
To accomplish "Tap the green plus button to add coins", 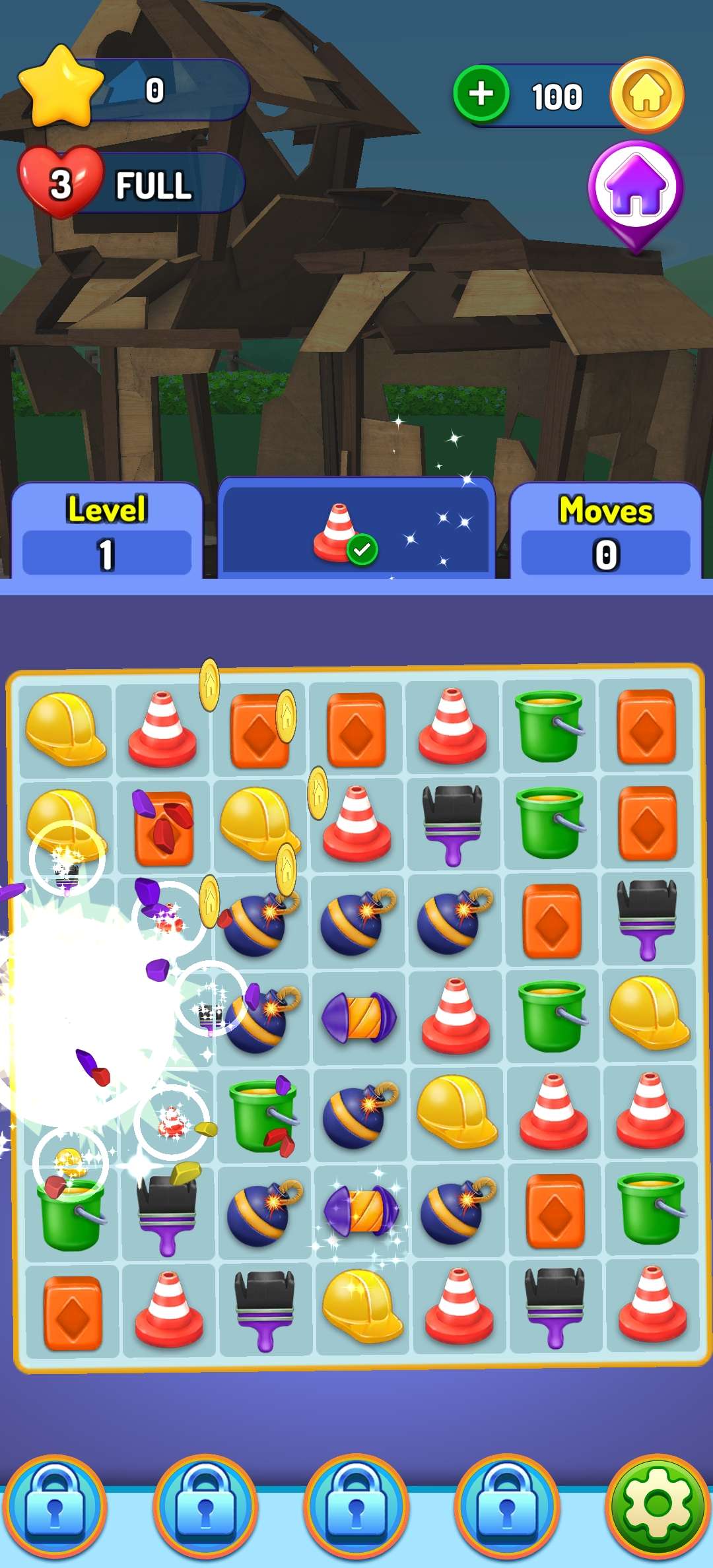I will [x=481, y=94].
